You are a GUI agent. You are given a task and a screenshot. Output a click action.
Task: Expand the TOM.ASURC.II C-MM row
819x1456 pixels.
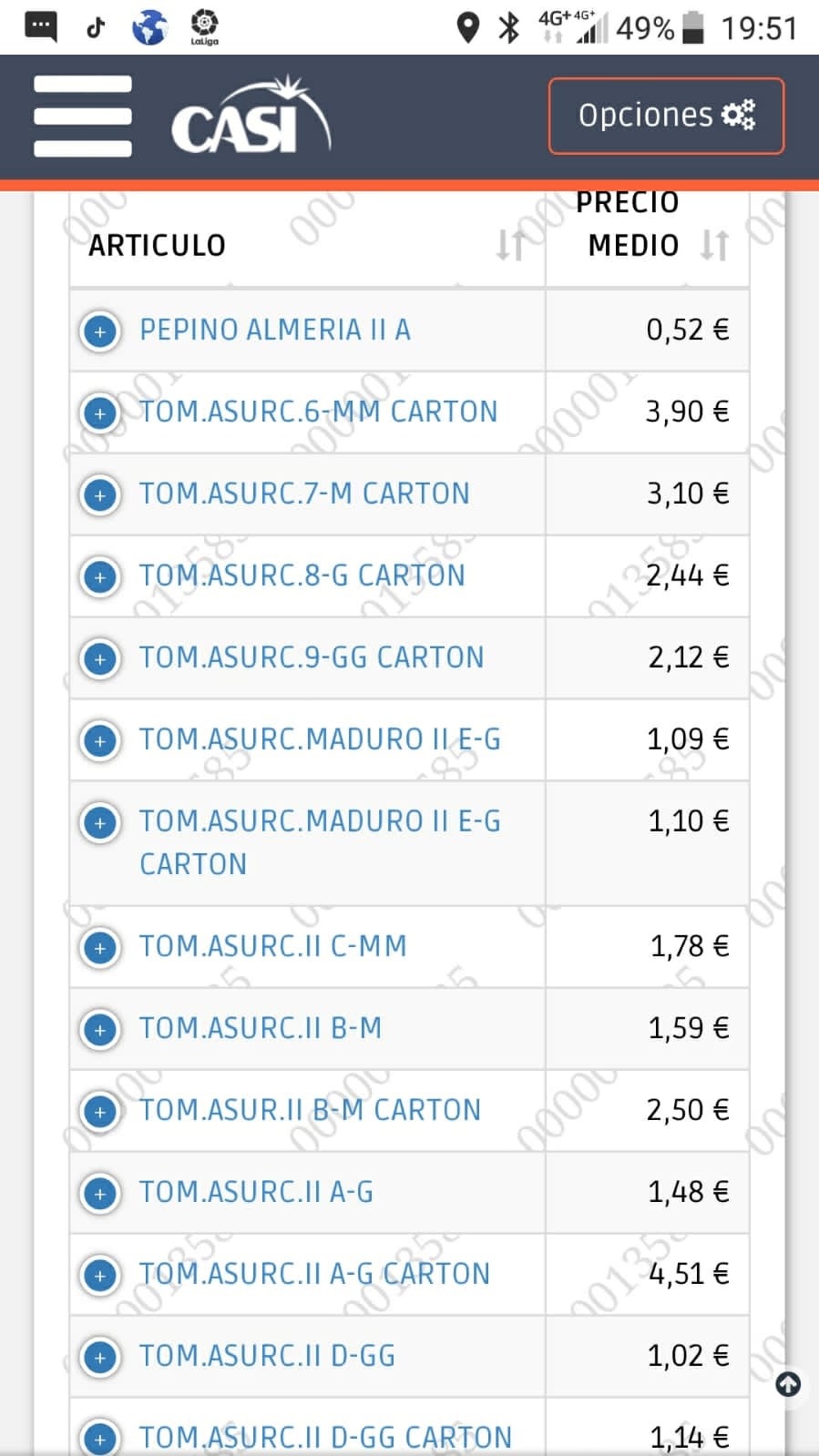[100, 948]
